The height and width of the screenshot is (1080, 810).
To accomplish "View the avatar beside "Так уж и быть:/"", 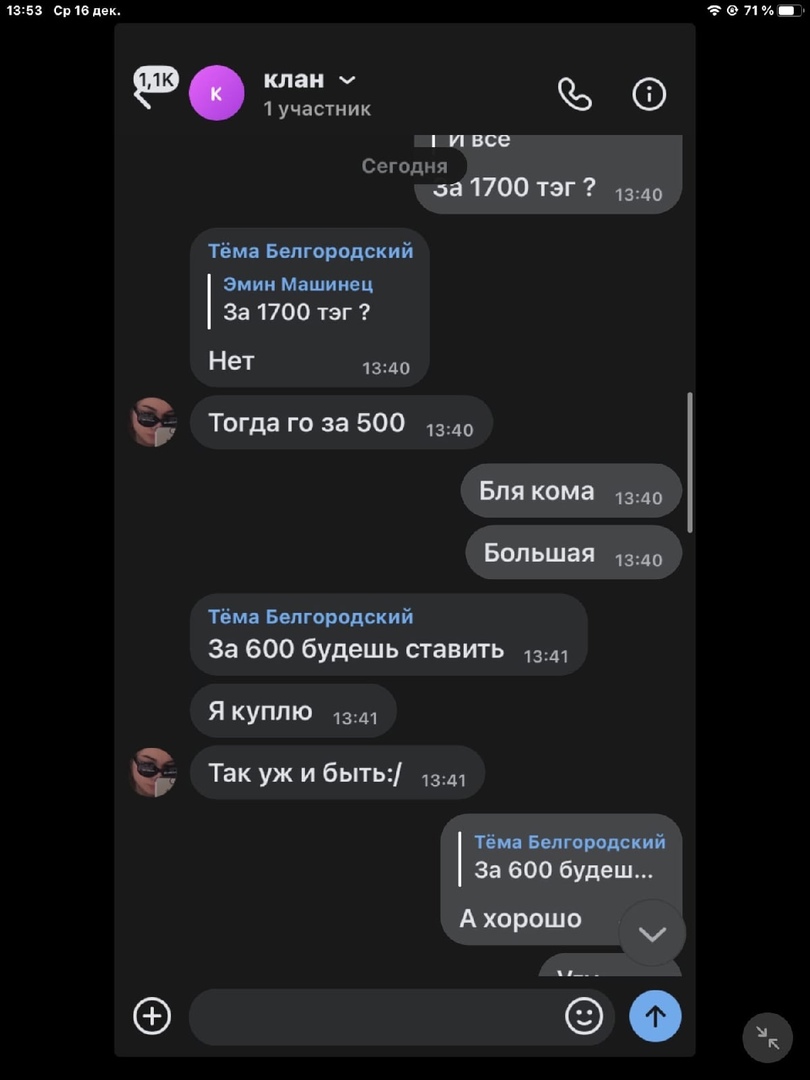I will 154,772.
